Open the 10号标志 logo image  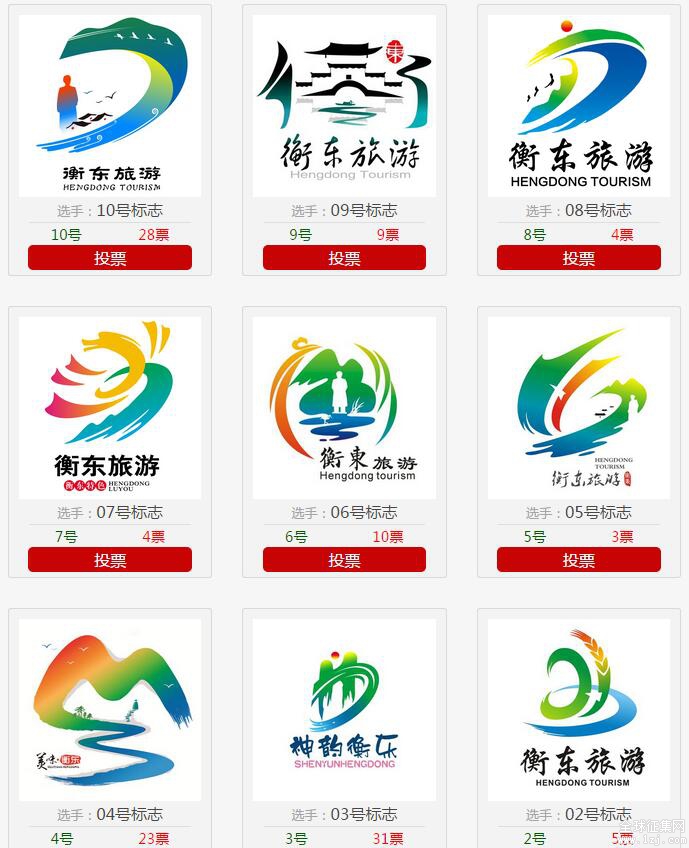(x=110, y=105)
